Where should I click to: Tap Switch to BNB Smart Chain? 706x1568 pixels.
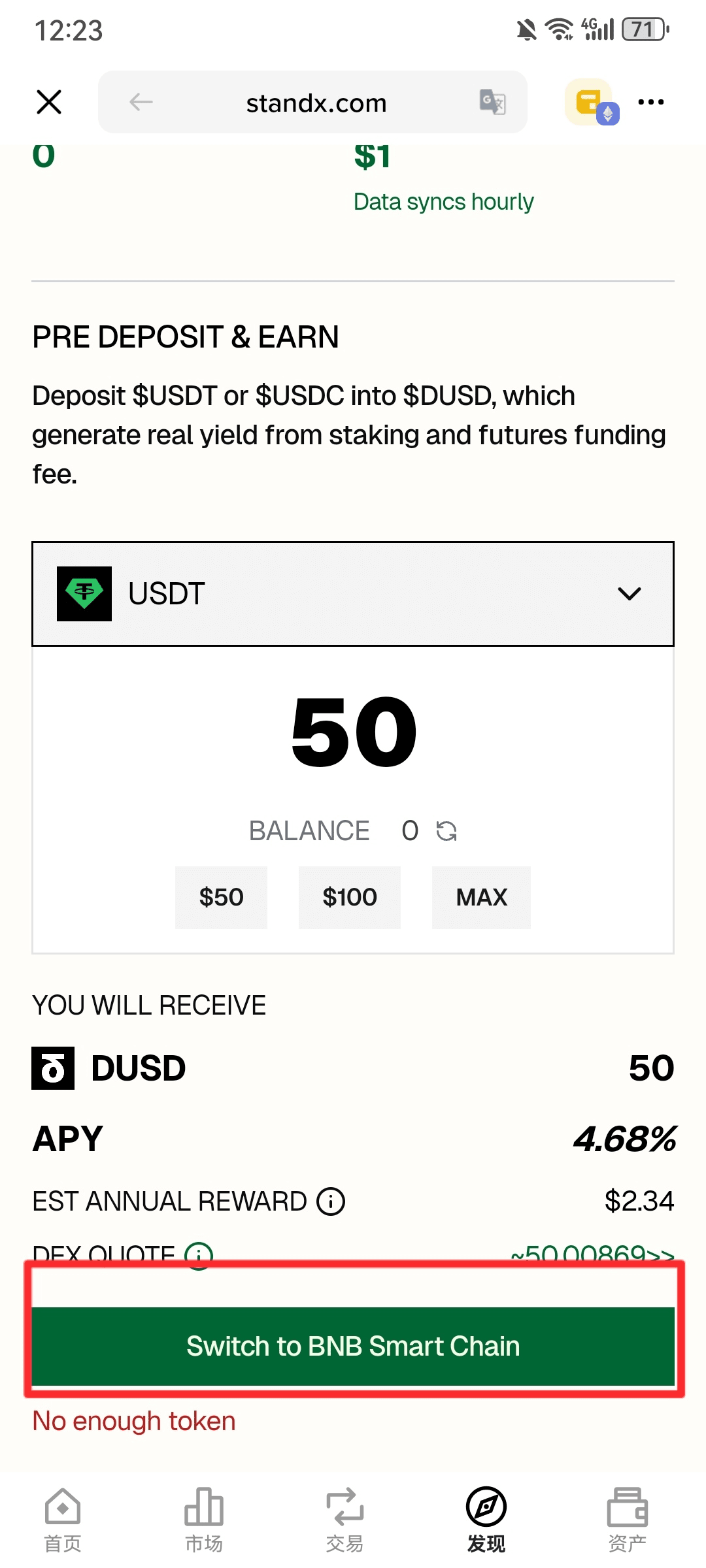pyautogui.click(x=353, y=1346)
